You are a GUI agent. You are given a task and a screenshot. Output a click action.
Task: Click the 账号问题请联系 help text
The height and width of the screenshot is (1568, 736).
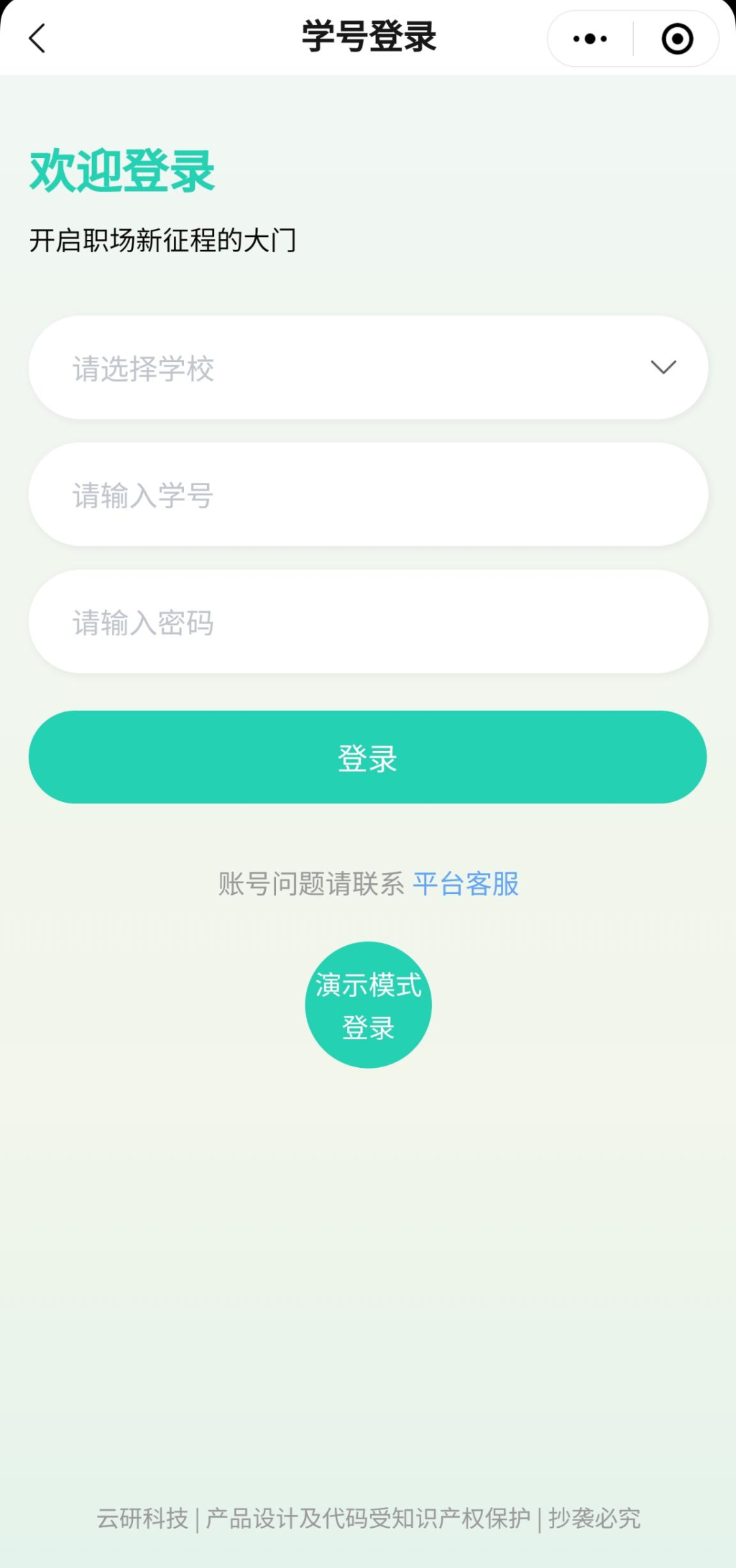[x=310, y=885]
